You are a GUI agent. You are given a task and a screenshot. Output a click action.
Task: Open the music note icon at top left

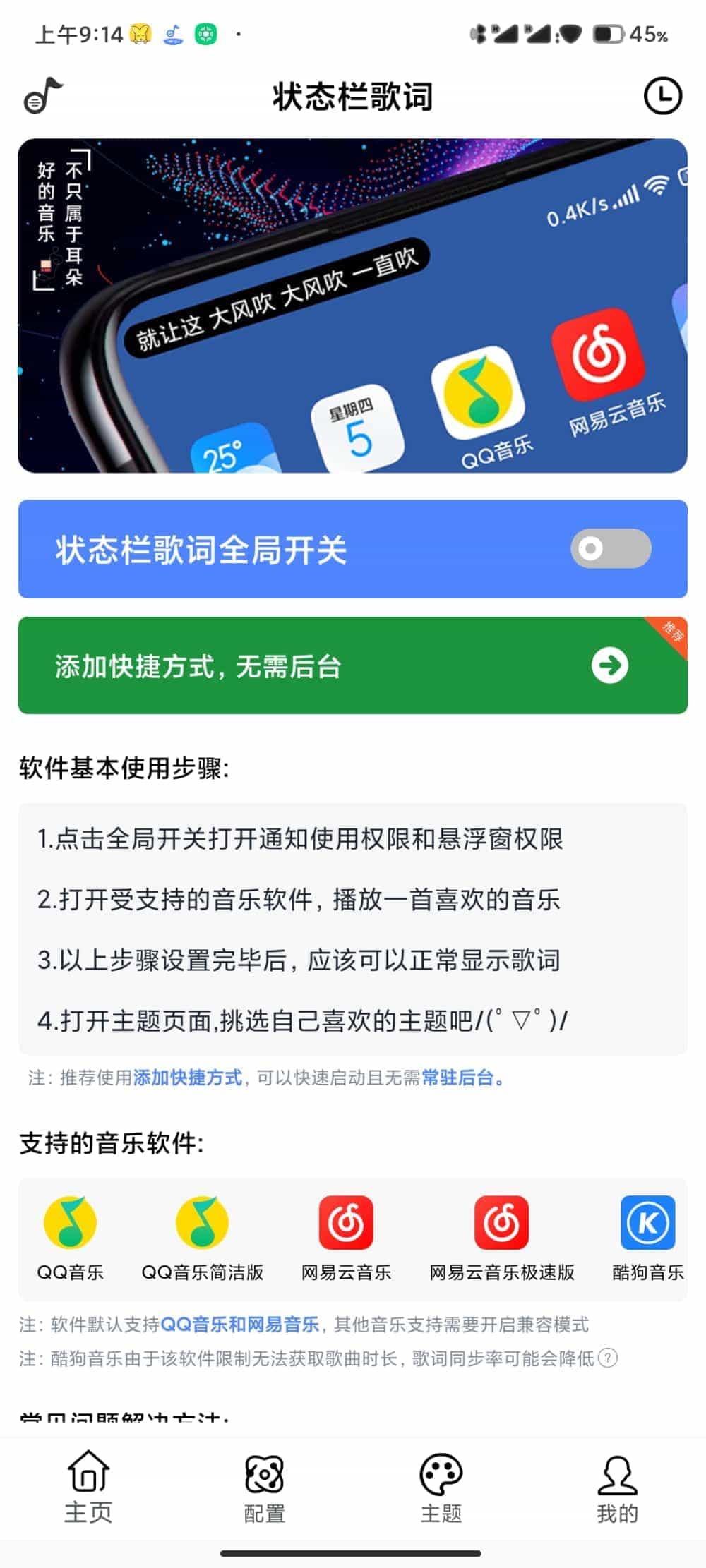43,96
